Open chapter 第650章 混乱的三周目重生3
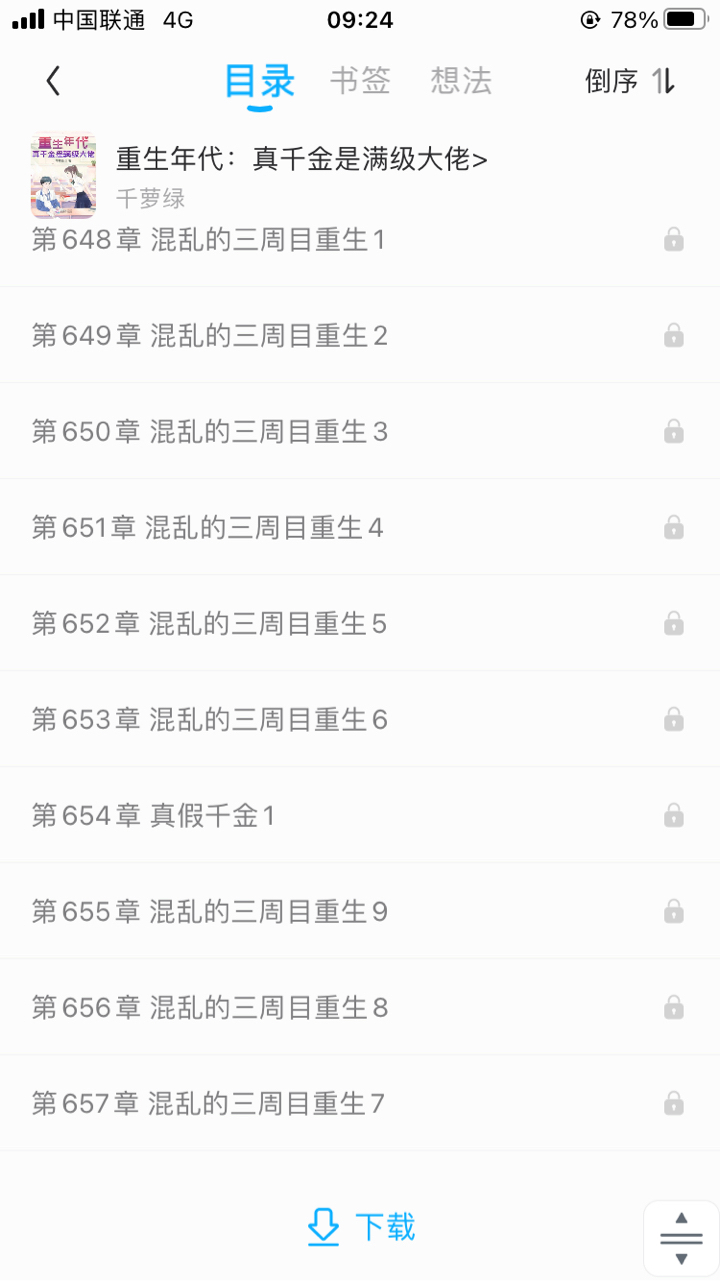Viewport: 720px width, 1281px height. click(209, 432)
